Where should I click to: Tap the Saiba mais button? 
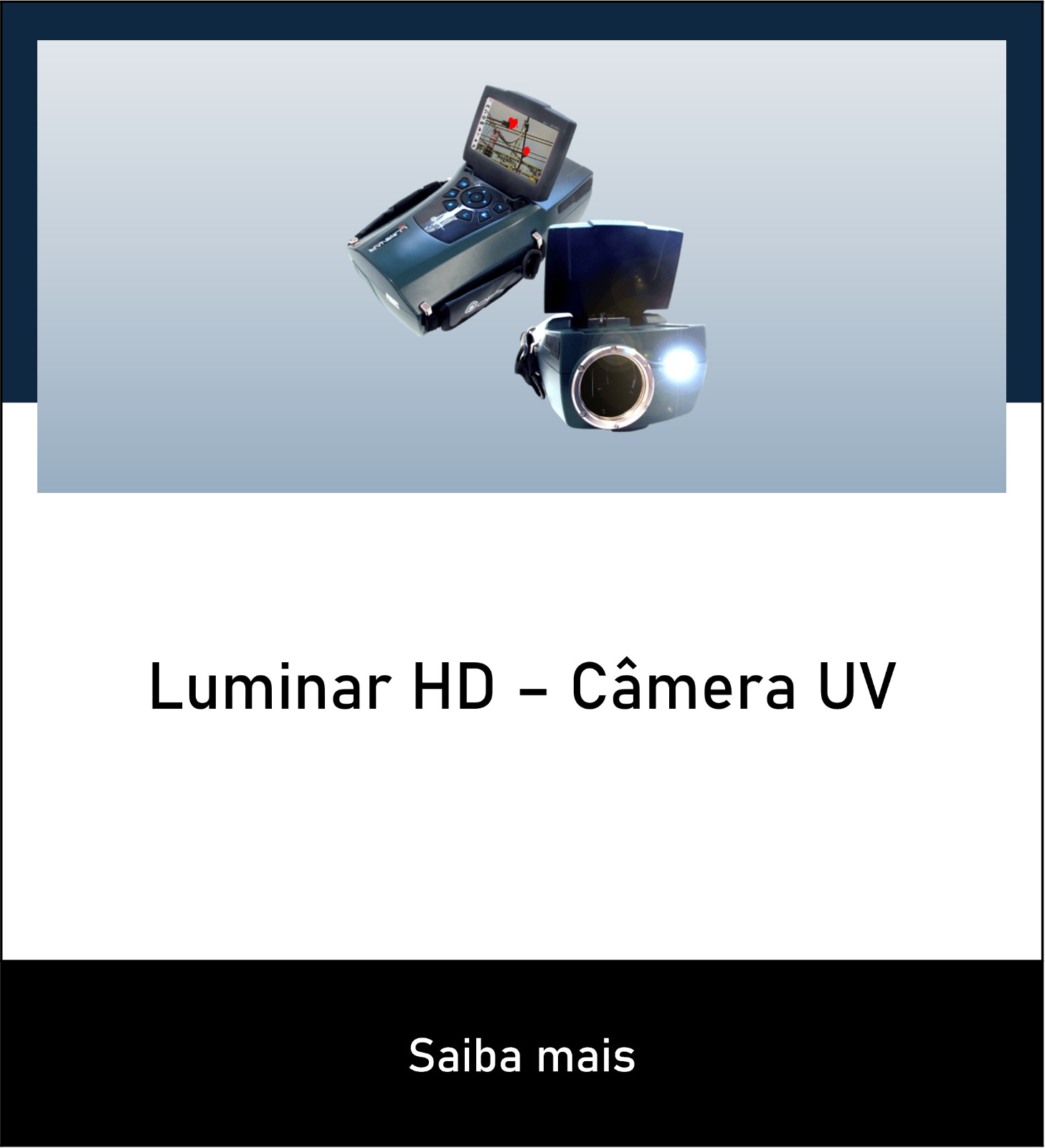(521, 1055)
